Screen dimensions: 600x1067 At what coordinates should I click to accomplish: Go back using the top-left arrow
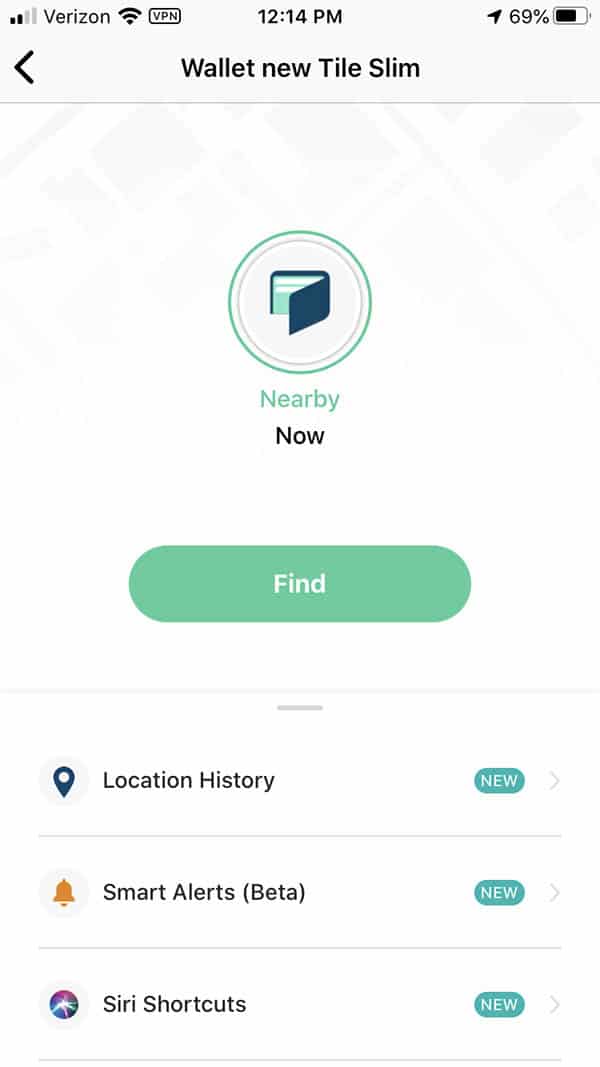25,68
